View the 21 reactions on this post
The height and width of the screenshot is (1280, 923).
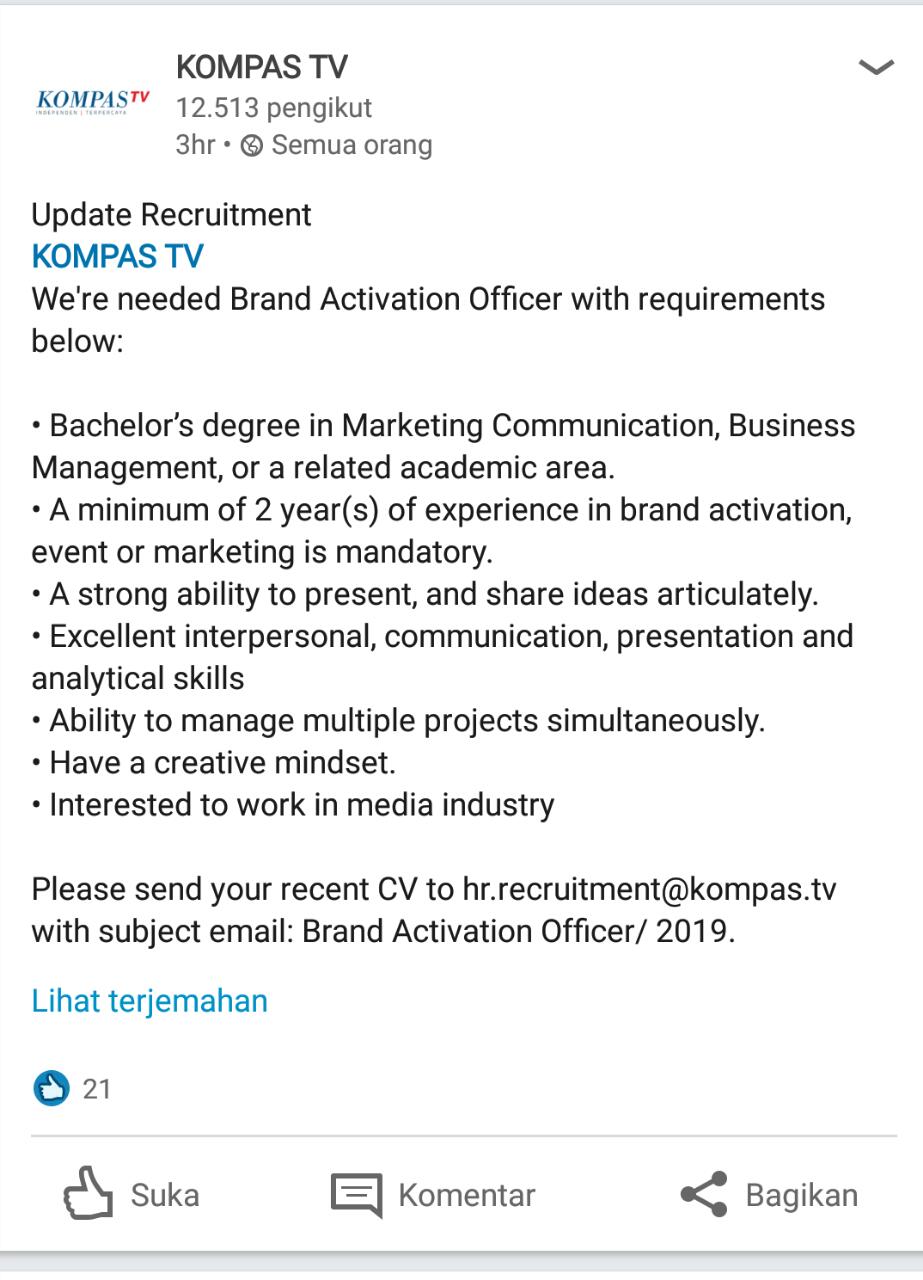click(x=73, y=1088)
